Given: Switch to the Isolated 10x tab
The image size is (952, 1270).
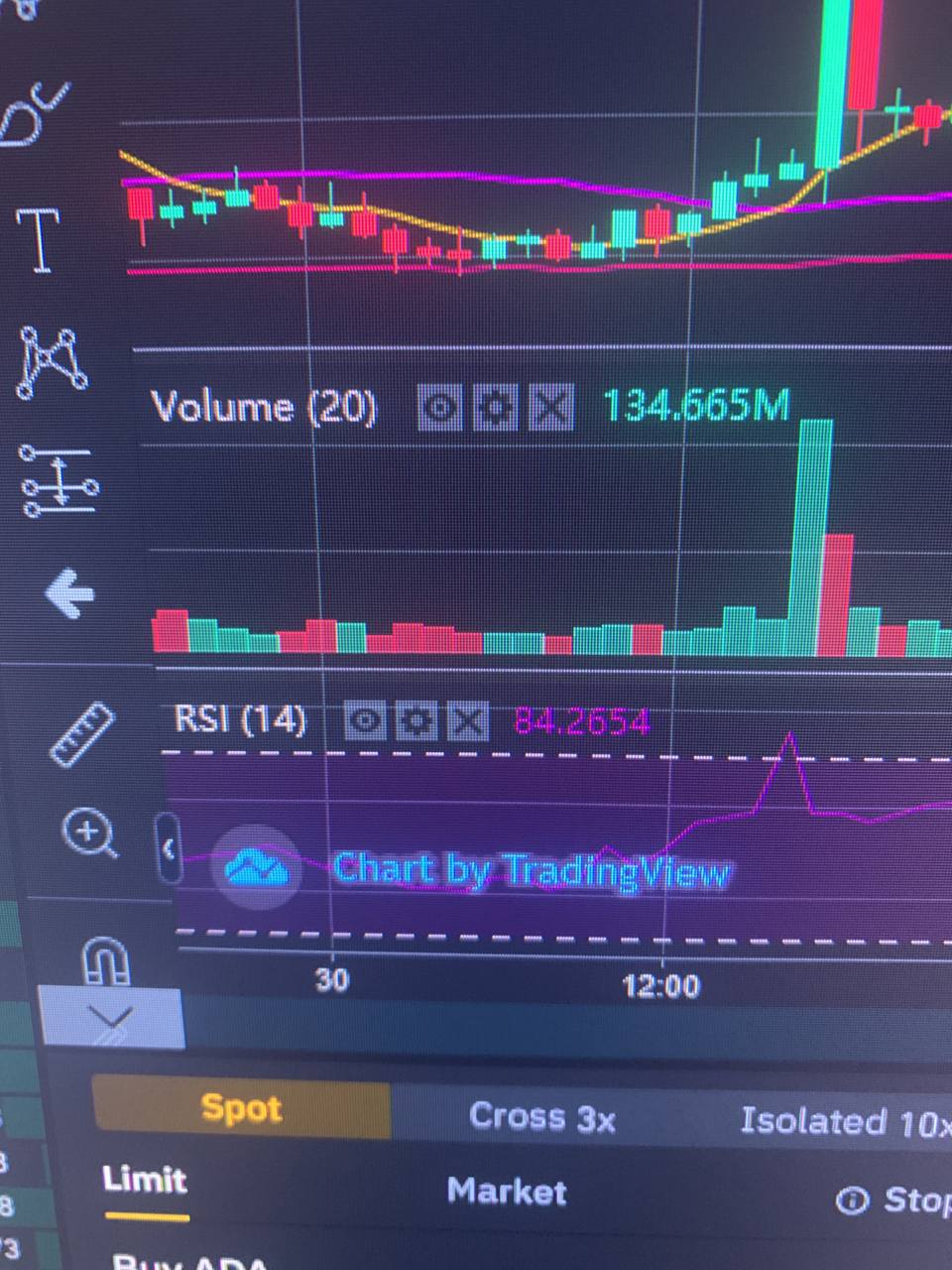Looking at the screenshot, I should point(845,1121).
